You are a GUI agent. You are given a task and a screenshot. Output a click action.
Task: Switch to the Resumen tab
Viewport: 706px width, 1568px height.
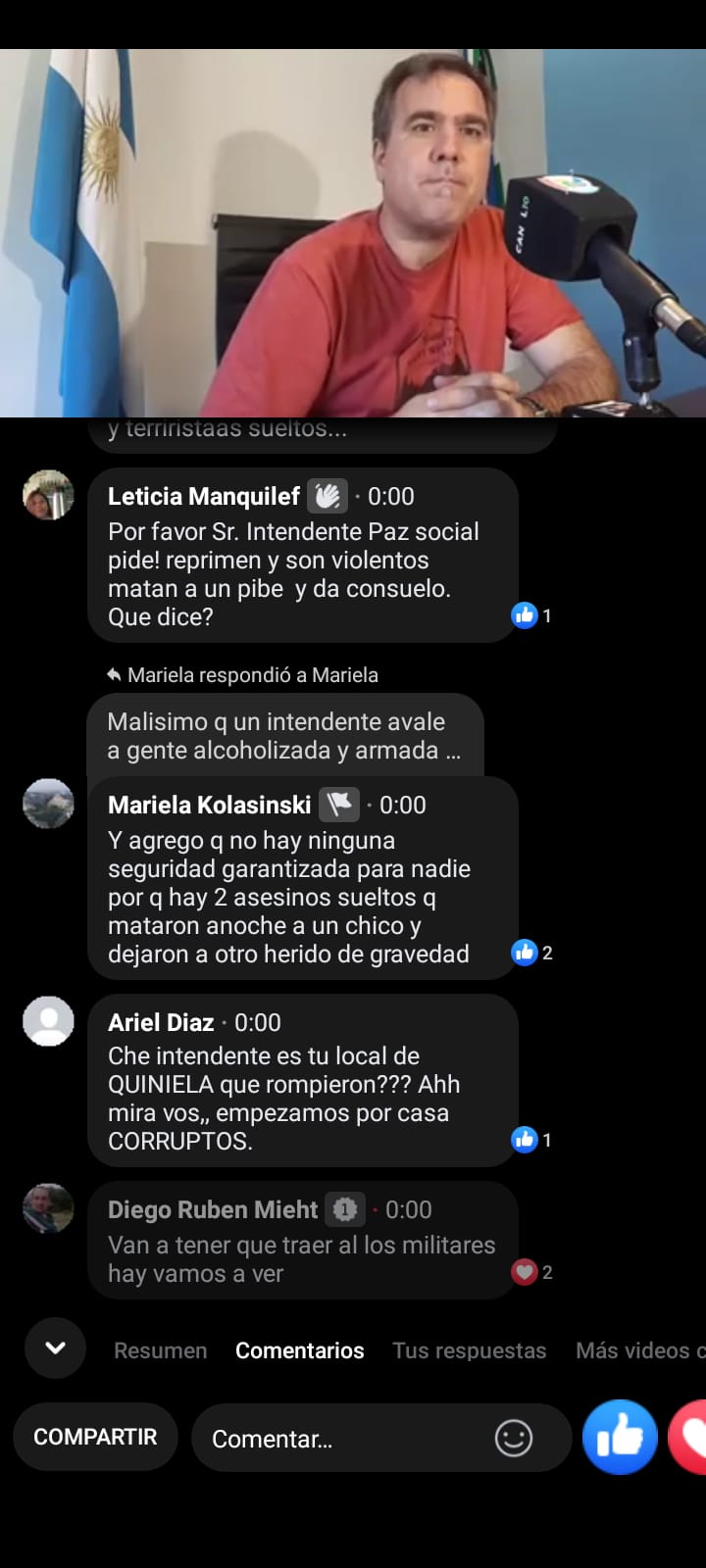pyautogui.click(x=160, y=1350)
